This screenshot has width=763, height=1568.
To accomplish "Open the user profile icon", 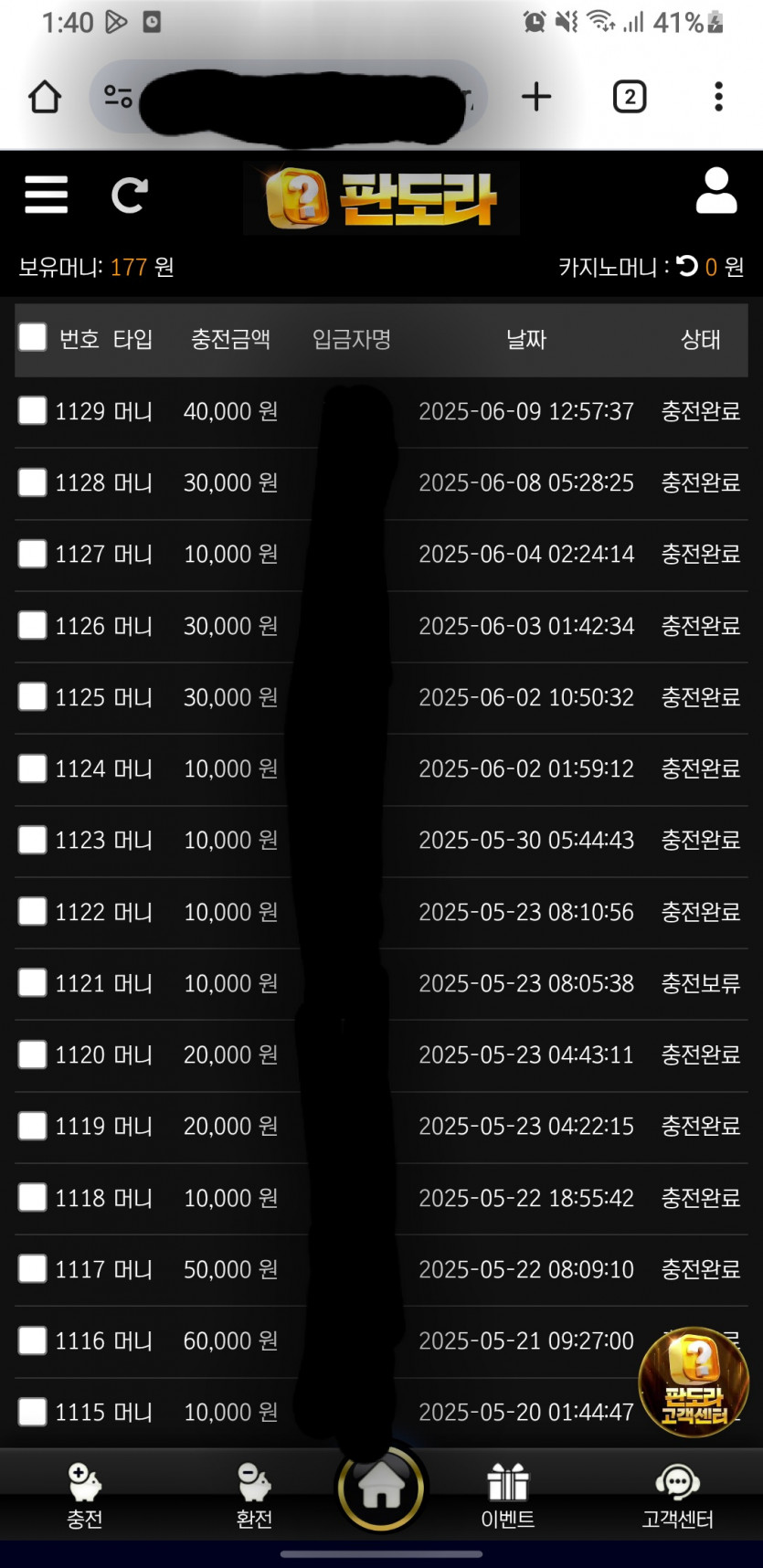I will click(716, 191).
